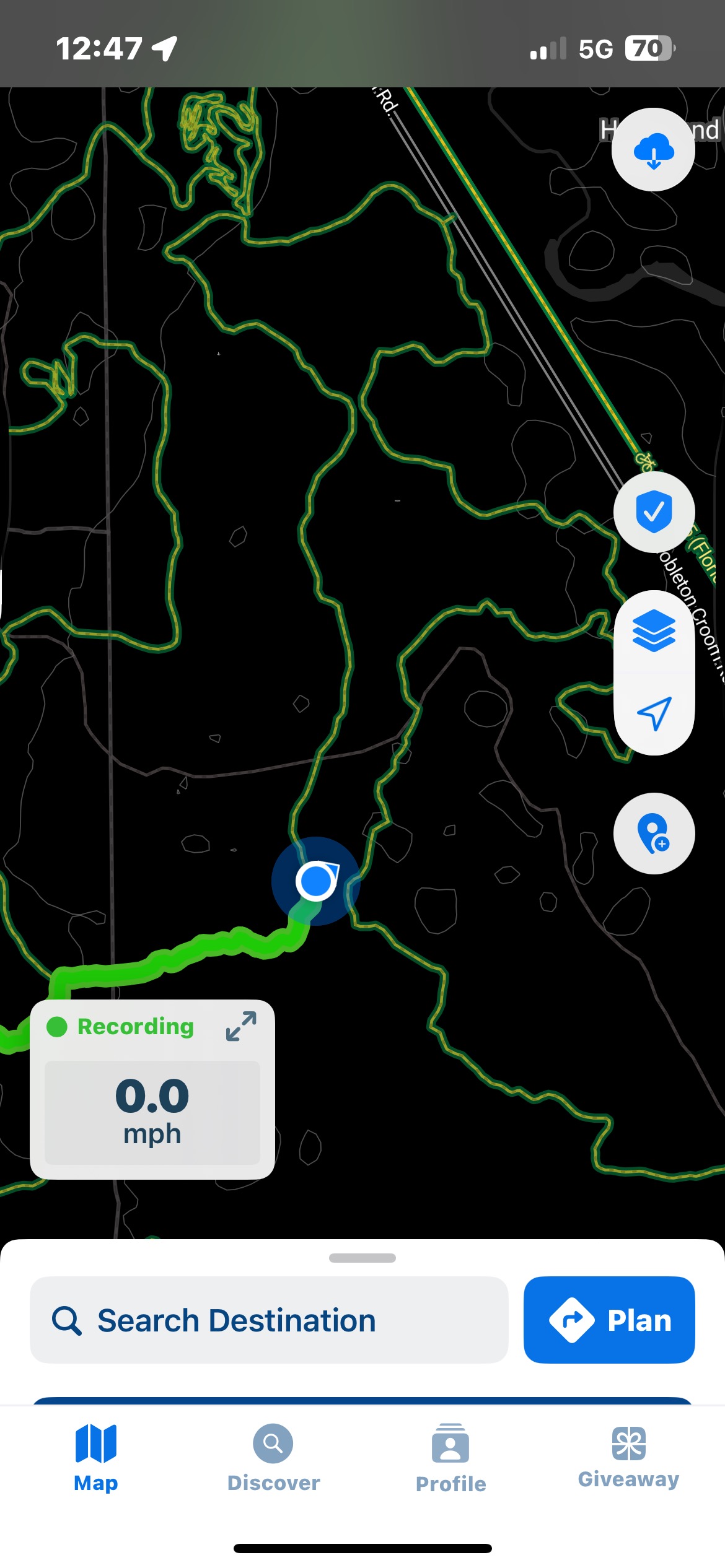Open the Giveaway tab
725x1568 pixels.
[628, 1458]
